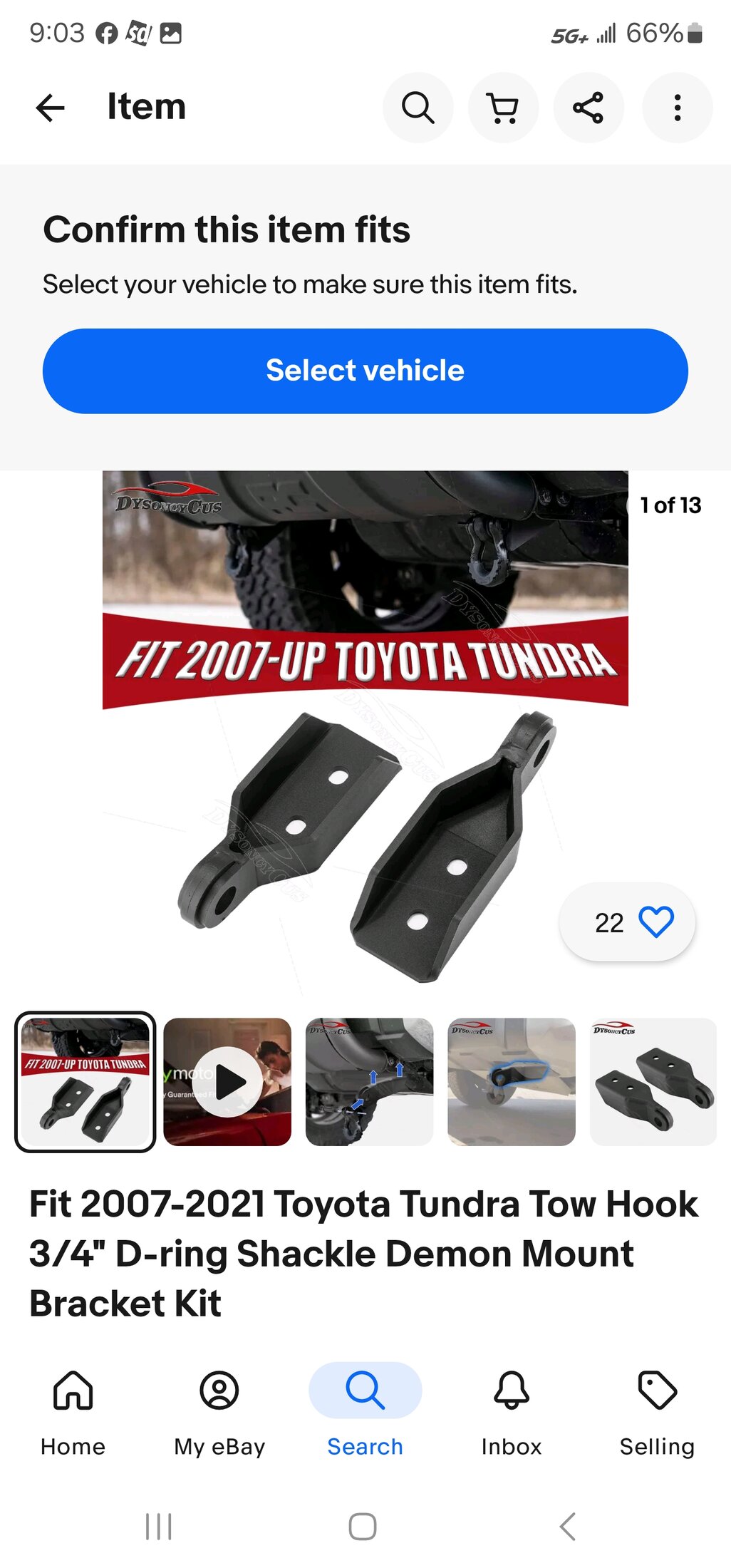The height and width of the screenshot is (1568, 731).
Task: Tap the Select vehicle button
Action: point(365,371)
